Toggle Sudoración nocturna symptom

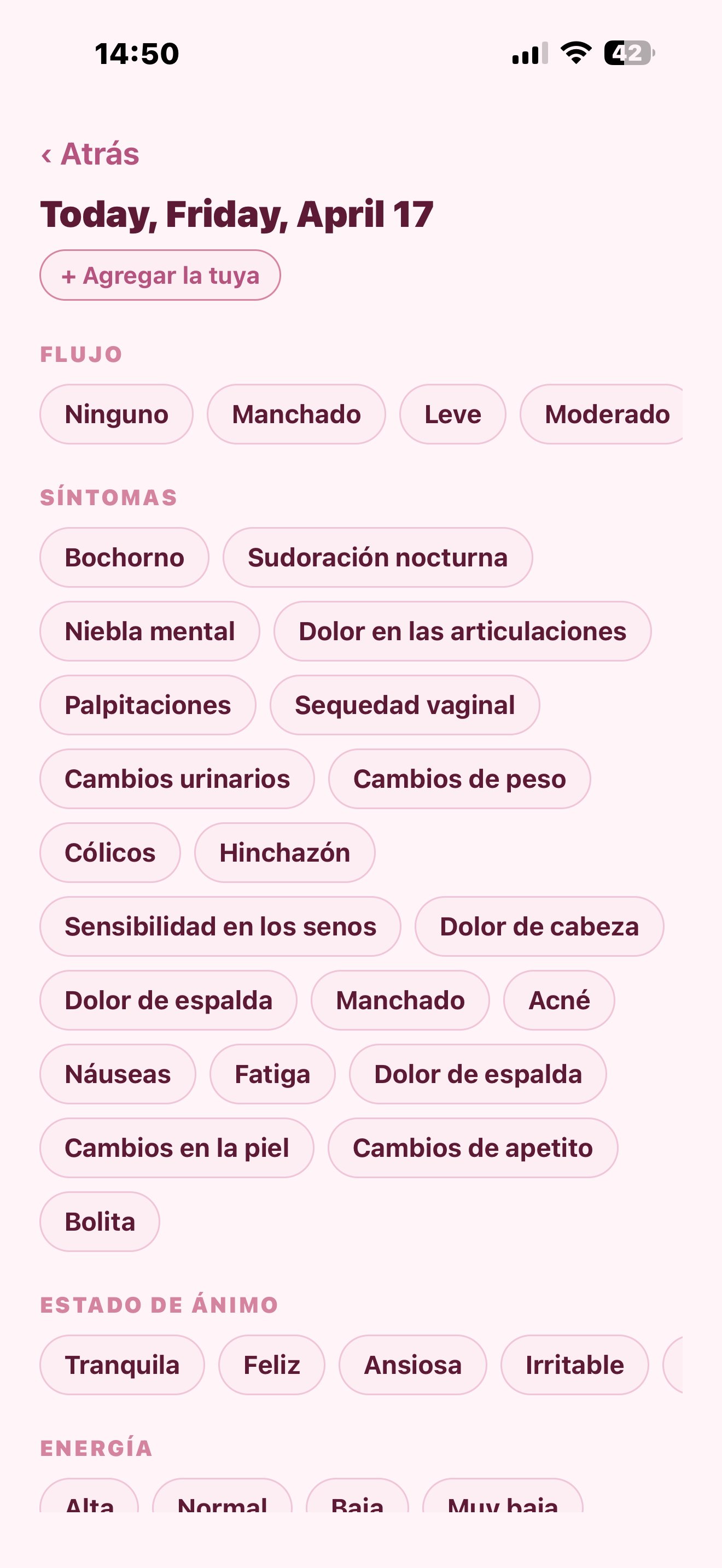(378, 557)
